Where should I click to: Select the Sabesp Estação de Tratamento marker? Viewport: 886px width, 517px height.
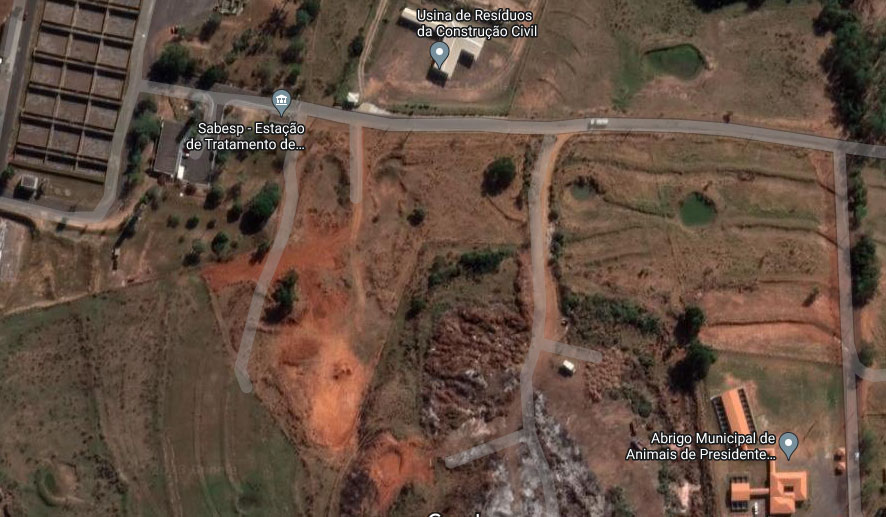[281, 100]
